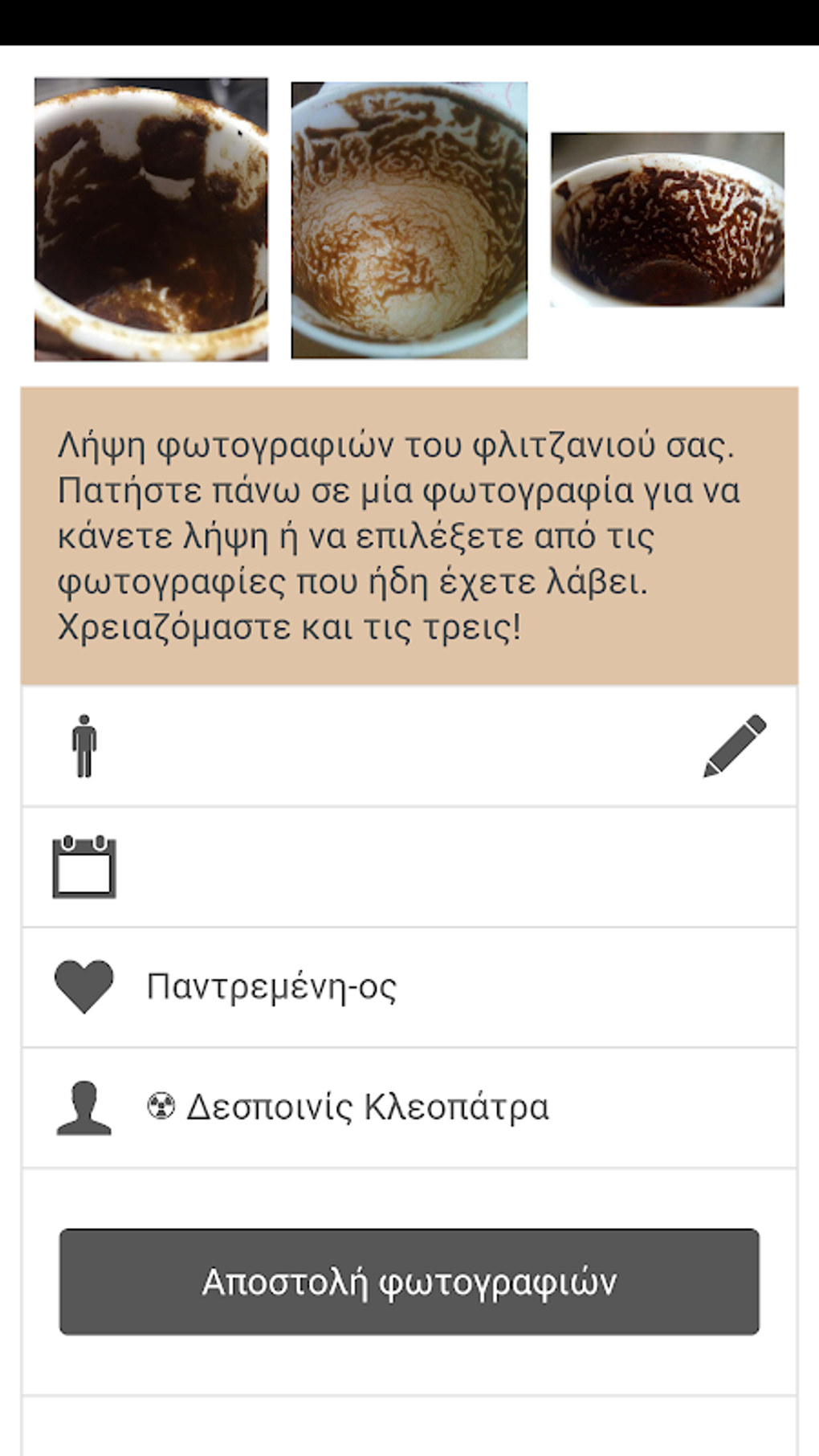The image size is (819, 1456).
Task: Edit name with the pencil icon
Action: (x=735, y=745)
